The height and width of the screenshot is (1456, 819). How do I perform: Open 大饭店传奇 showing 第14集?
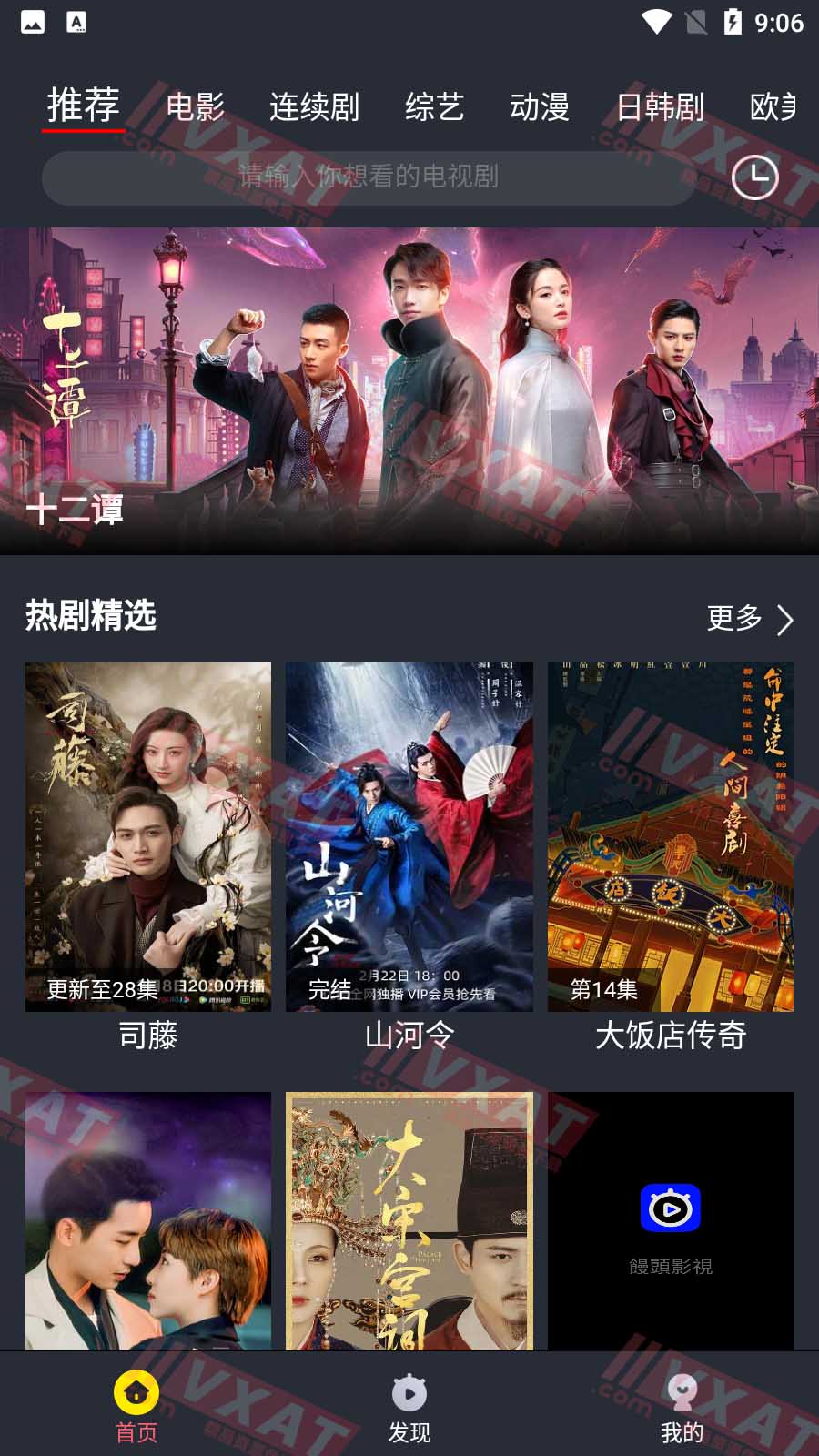pyautogui.click(x=671, y=837)
